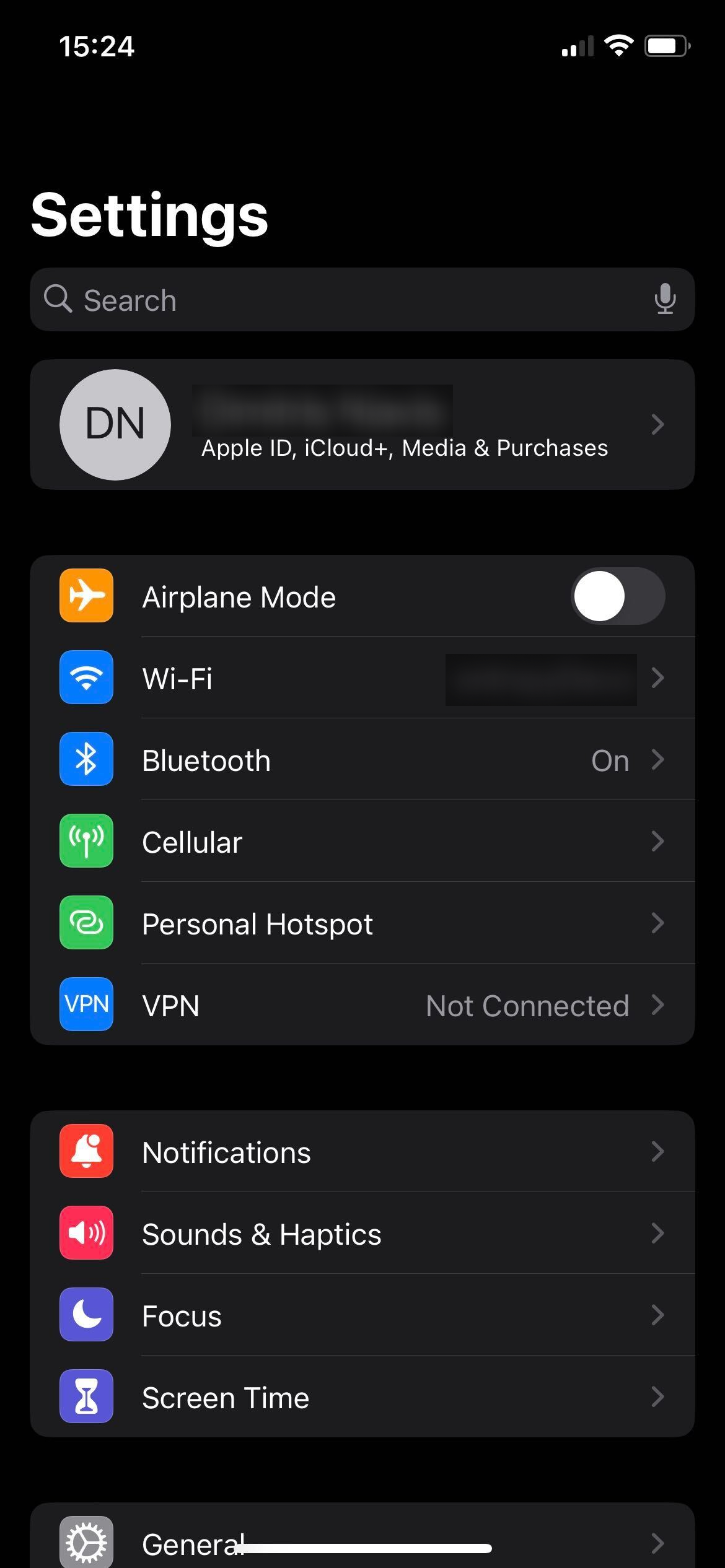Open the Apple ID account row

[x=362, y=425]
